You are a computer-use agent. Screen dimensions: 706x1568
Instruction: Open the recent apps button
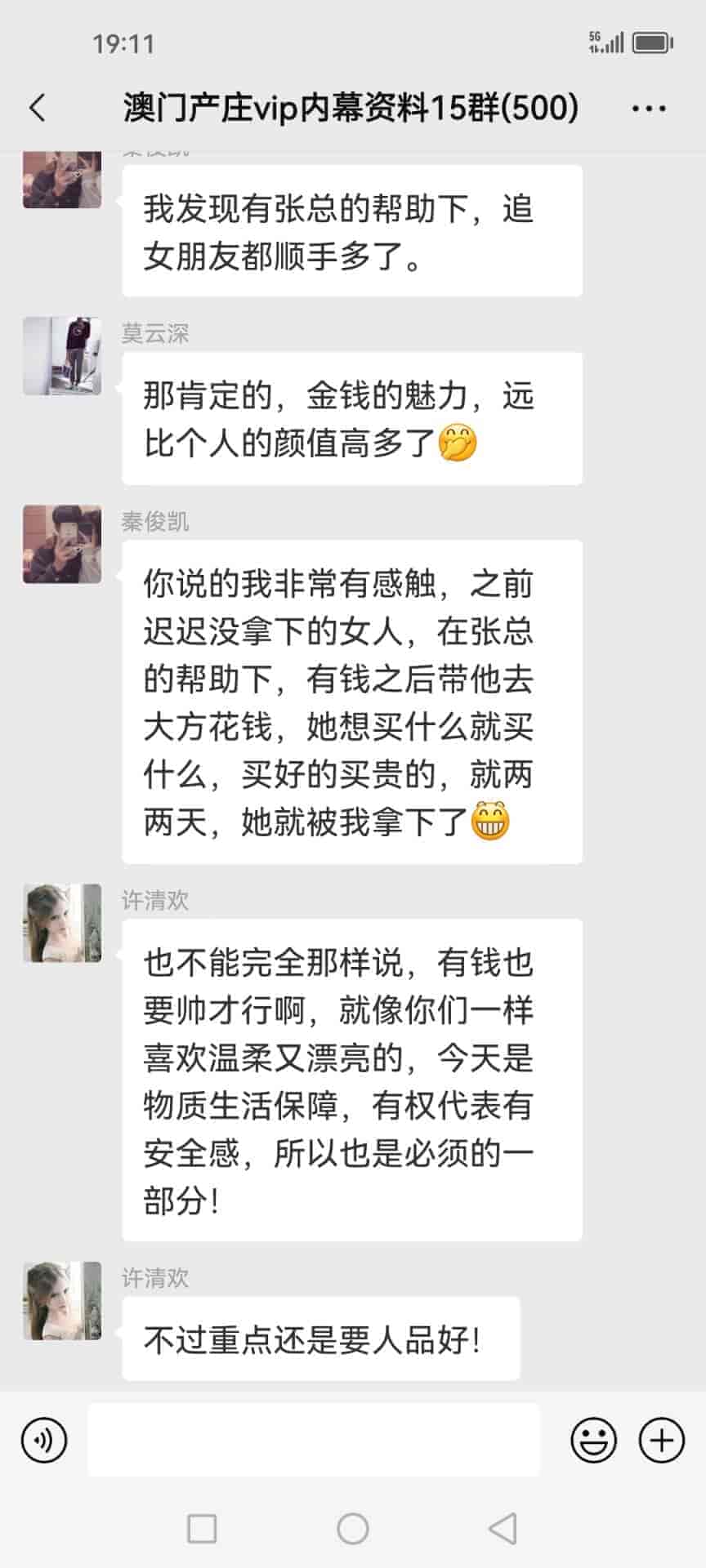[202, 1528]
